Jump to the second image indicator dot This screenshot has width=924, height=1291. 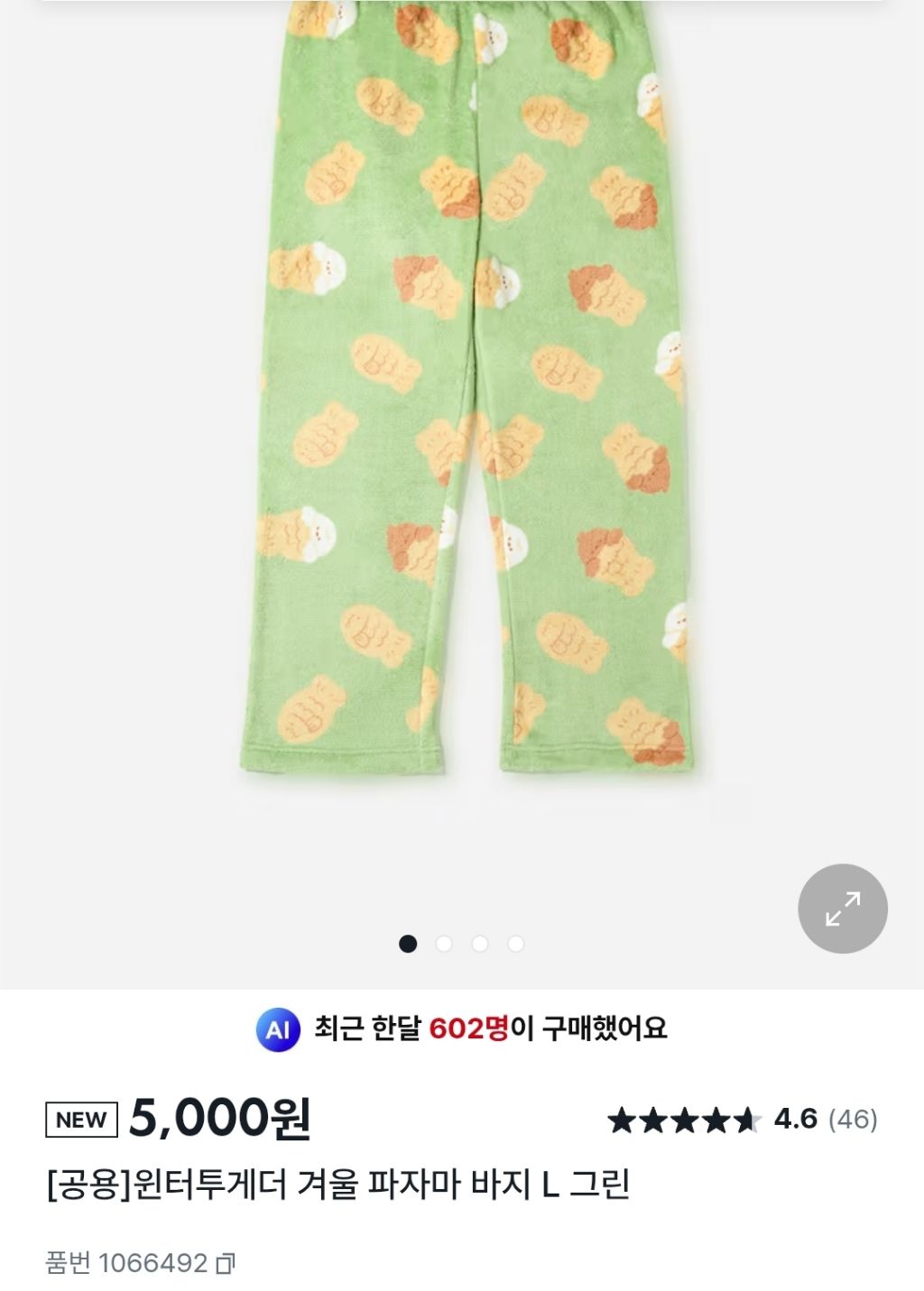[444, 944]
